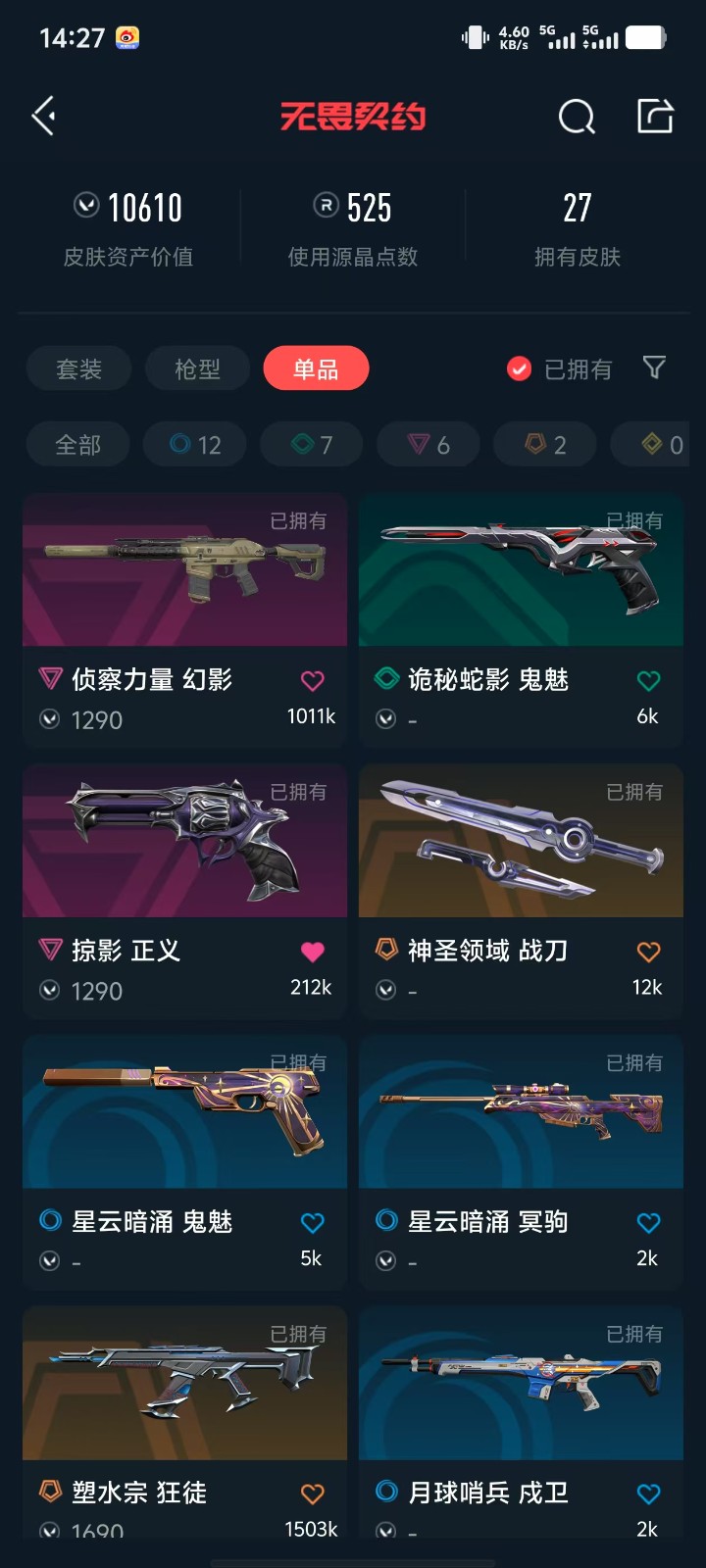Switch to the 套装 tab

pyautogui.click(x=78, y=368)
